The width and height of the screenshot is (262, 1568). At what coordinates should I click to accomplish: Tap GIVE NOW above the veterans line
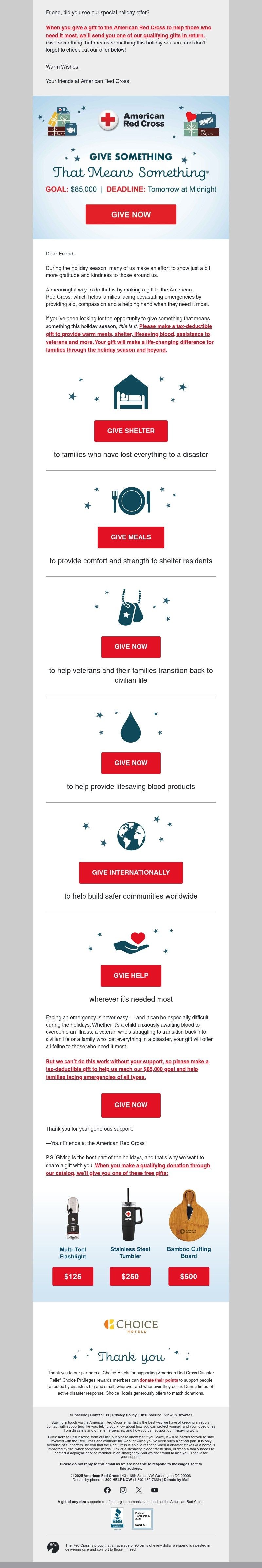(130, 646)
